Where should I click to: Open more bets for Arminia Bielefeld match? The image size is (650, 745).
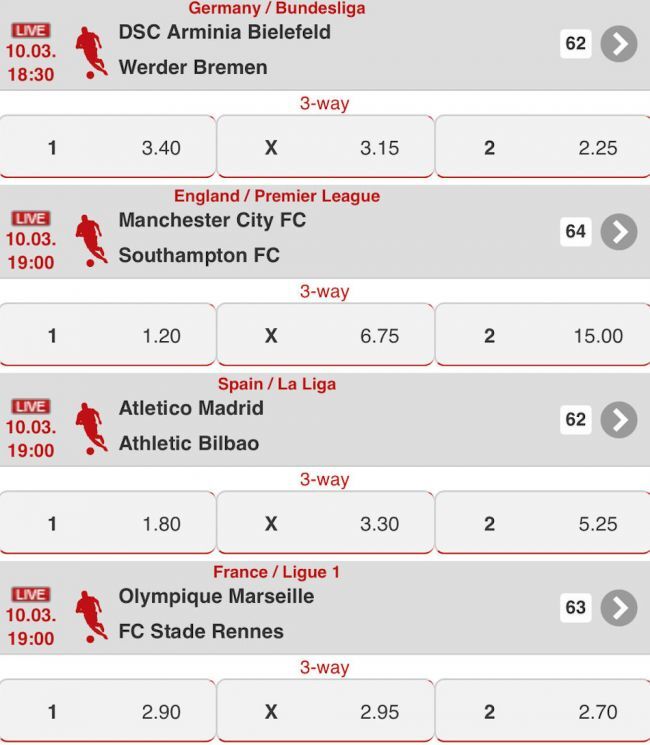click(x=618, y=44)
